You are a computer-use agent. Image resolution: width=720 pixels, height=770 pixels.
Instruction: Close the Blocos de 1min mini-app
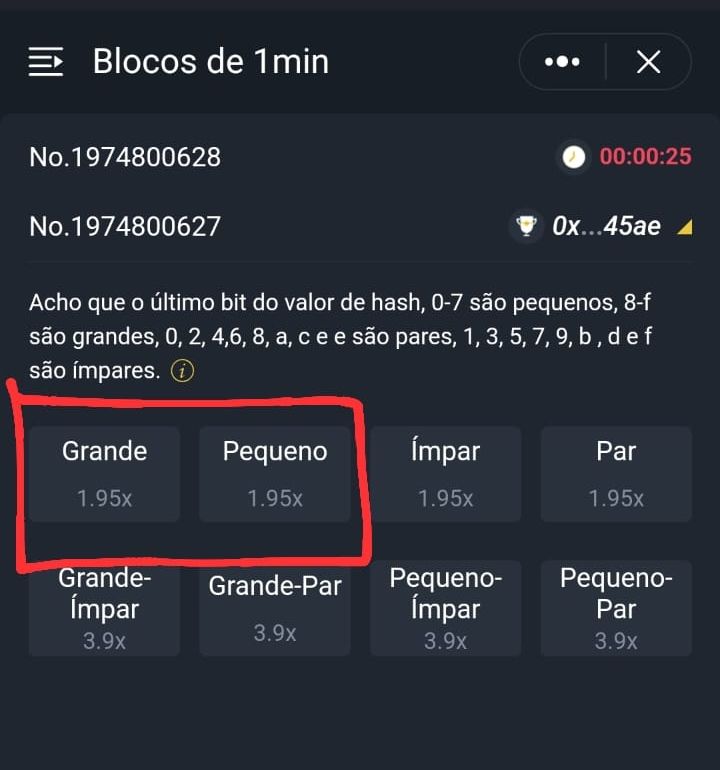coord(648,62)
